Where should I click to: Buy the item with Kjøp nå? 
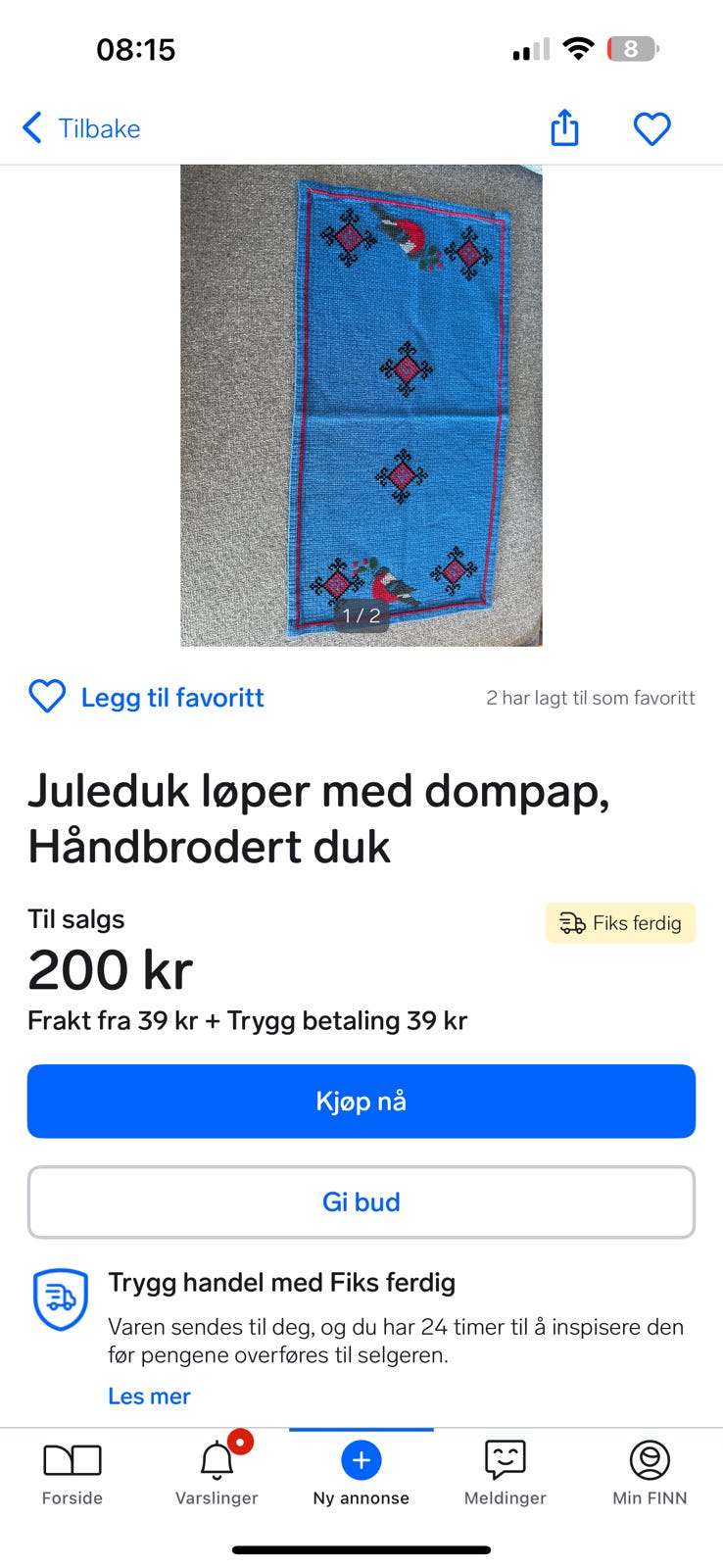(x=361, y=1102)
